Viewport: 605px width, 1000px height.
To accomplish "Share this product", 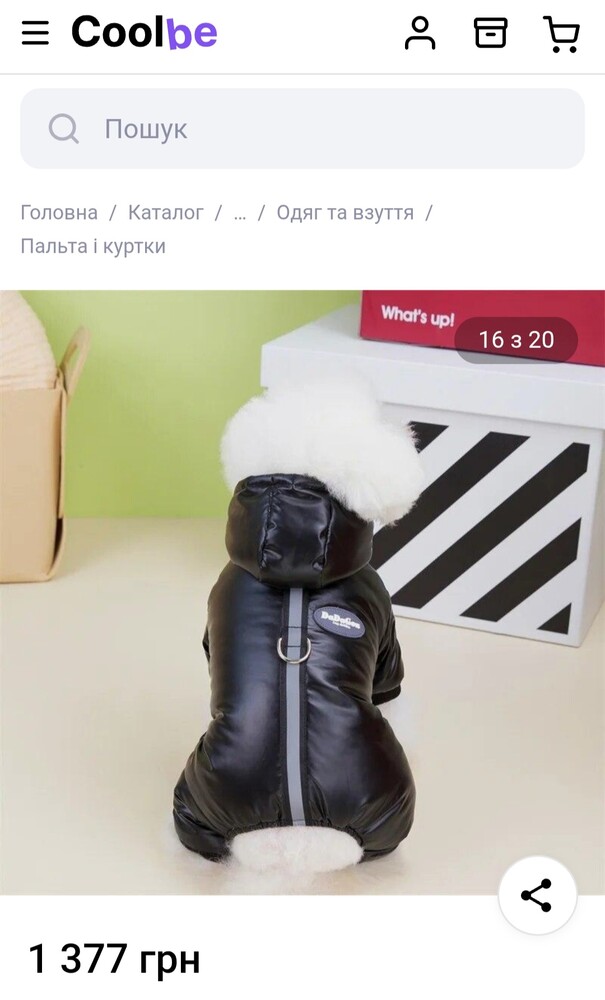I will [537, 895].
